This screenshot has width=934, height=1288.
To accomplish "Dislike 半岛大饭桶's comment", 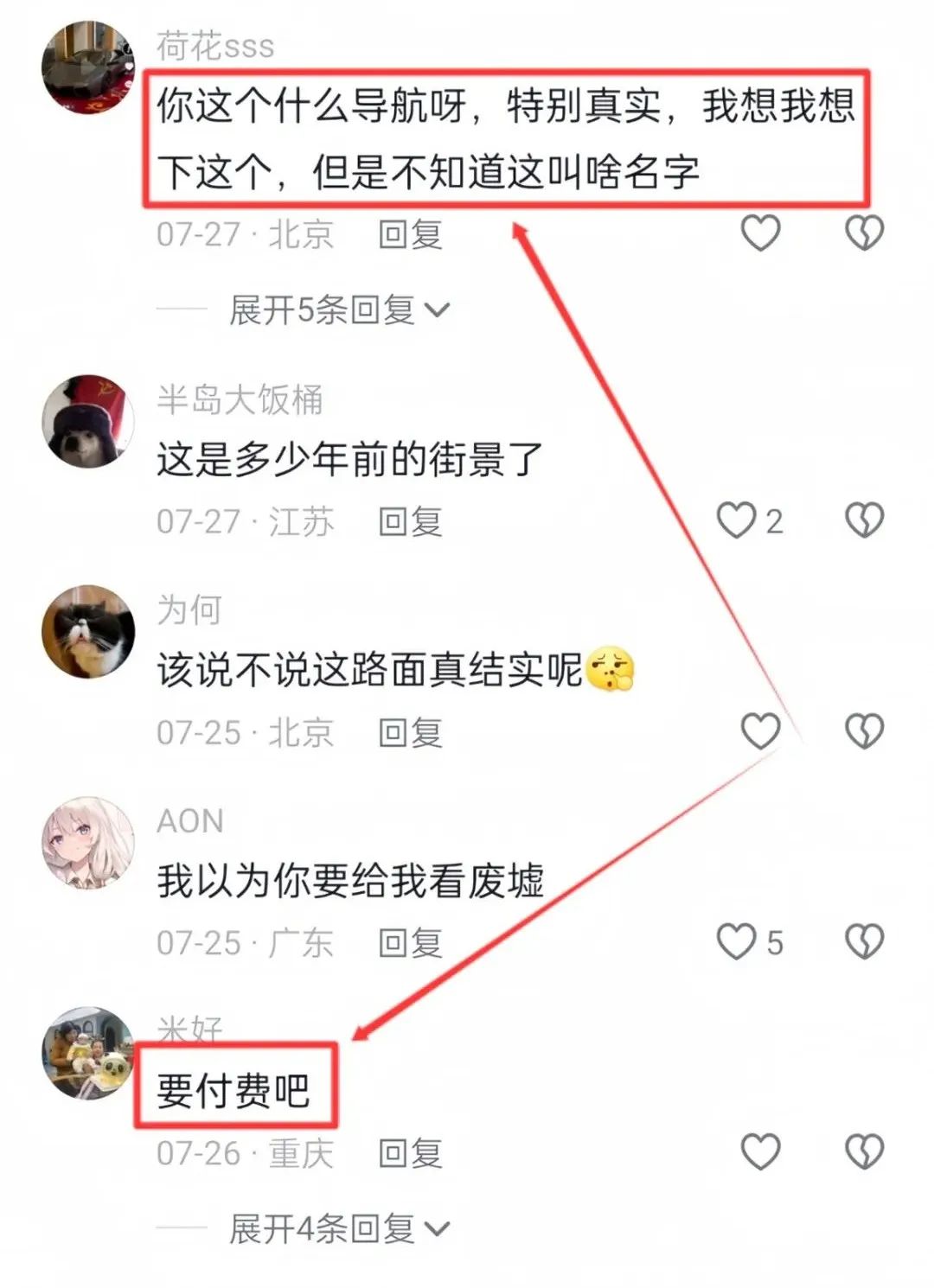I will click(x=863, y=520).
